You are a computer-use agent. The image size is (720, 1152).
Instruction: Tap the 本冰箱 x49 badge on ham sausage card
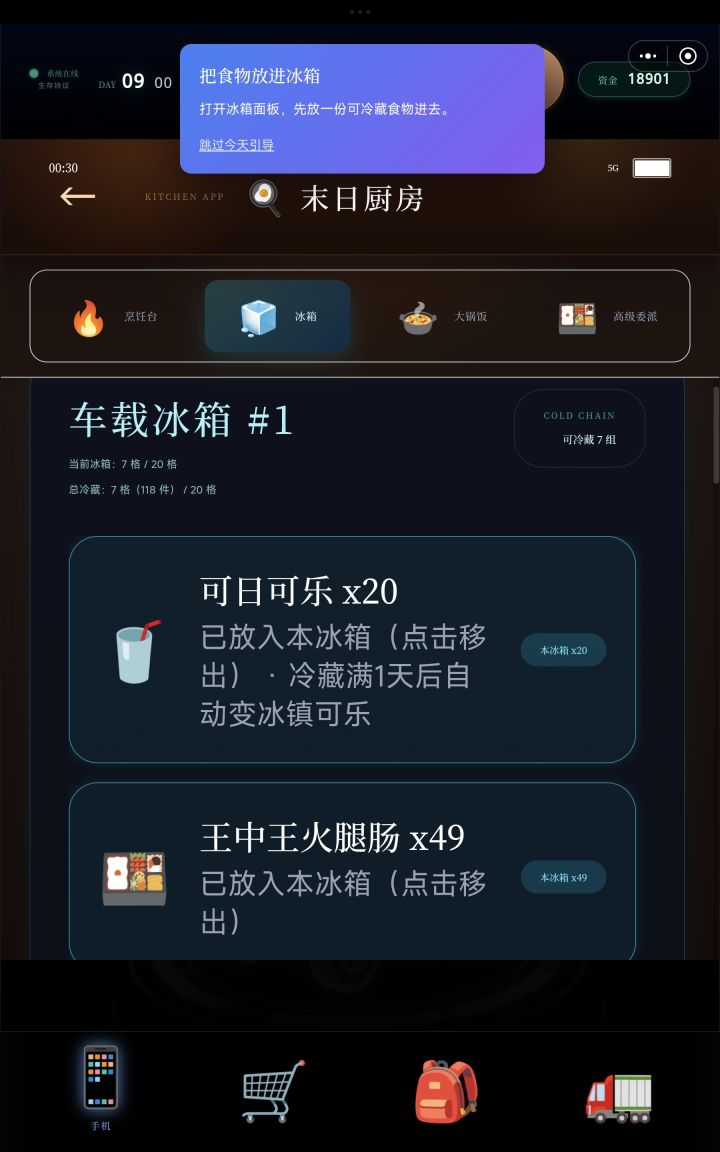[563, 877]
